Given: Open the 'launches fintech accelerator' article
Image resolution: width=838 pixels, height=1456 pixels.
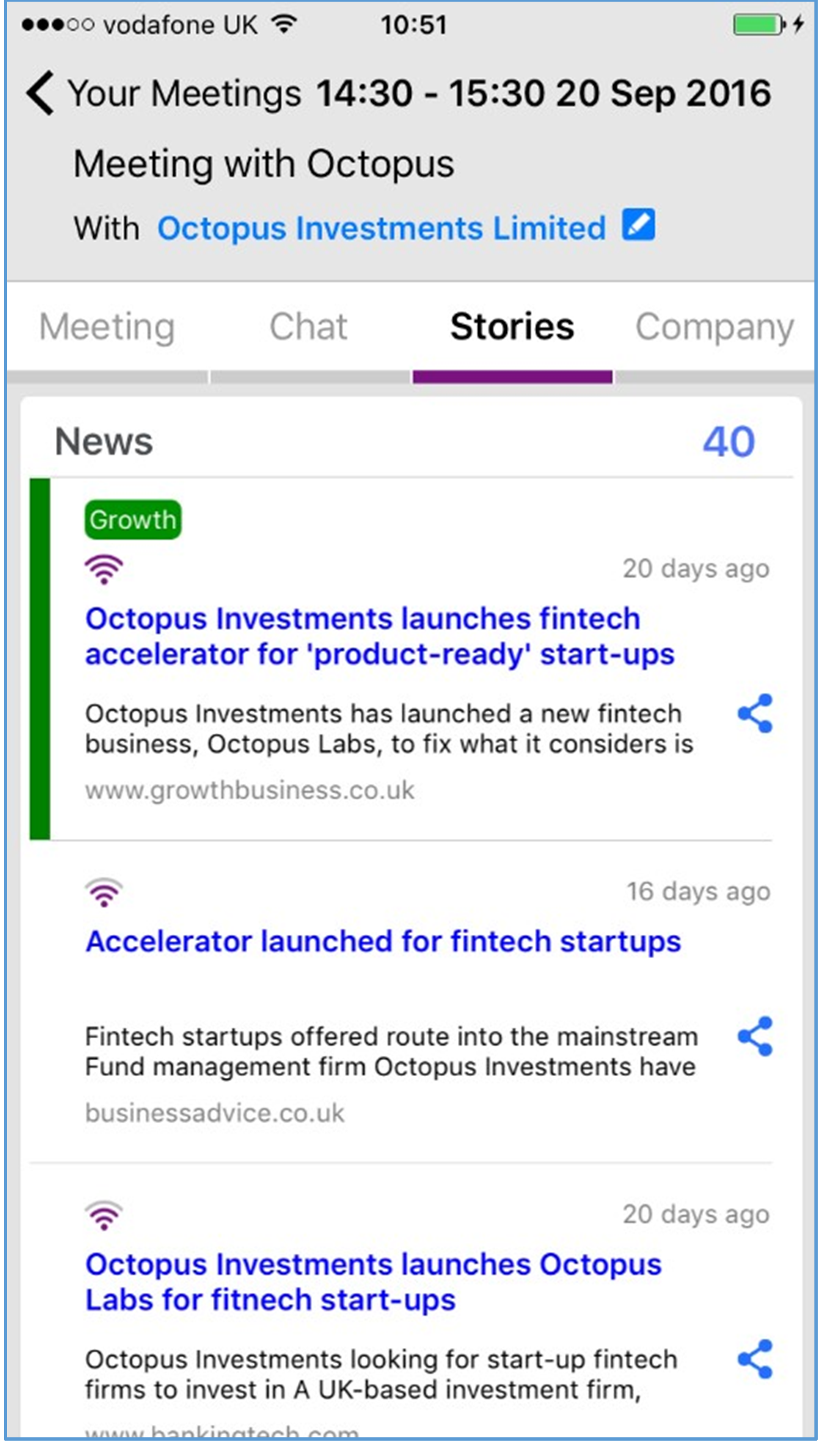Looking at the screenshot, I should coord(380,636).
